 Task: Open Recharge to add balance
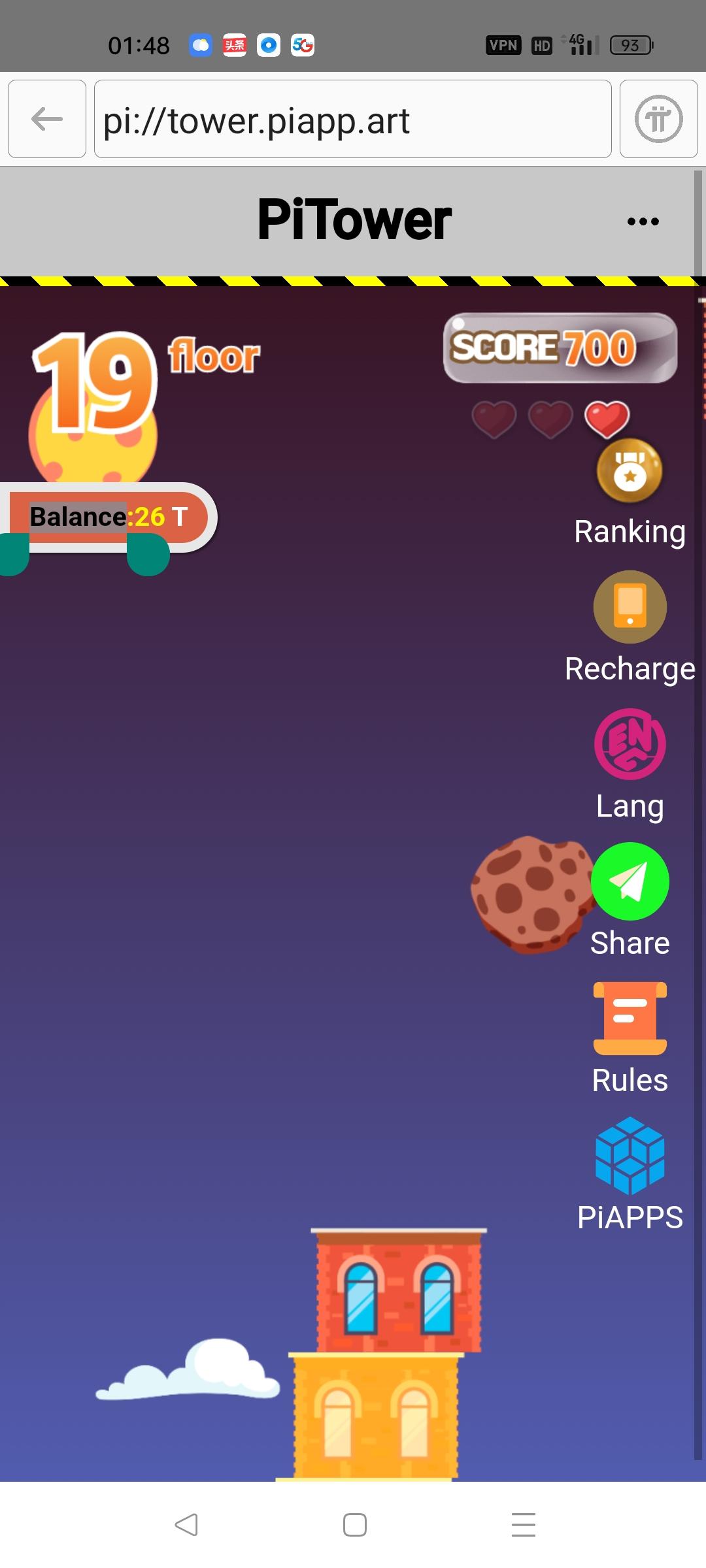click(x=630, y=608)
